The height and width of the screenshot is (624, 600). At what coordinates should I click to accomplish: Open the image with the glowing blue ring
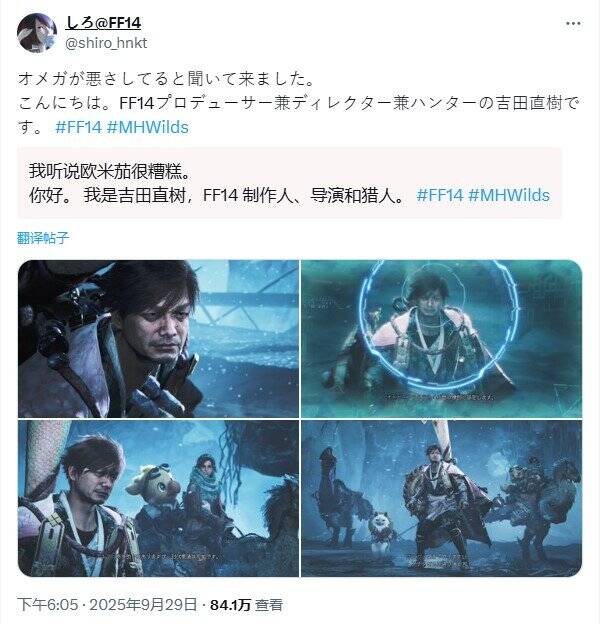pos(441,338)
